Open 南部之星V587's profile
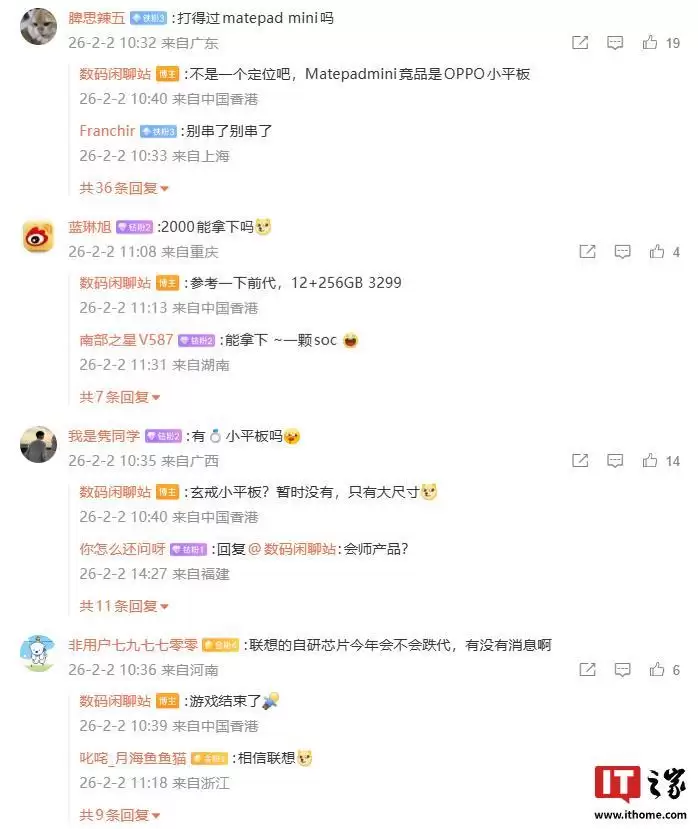Image resolution: width=698 pixels, height=829 pixels. 127,340
